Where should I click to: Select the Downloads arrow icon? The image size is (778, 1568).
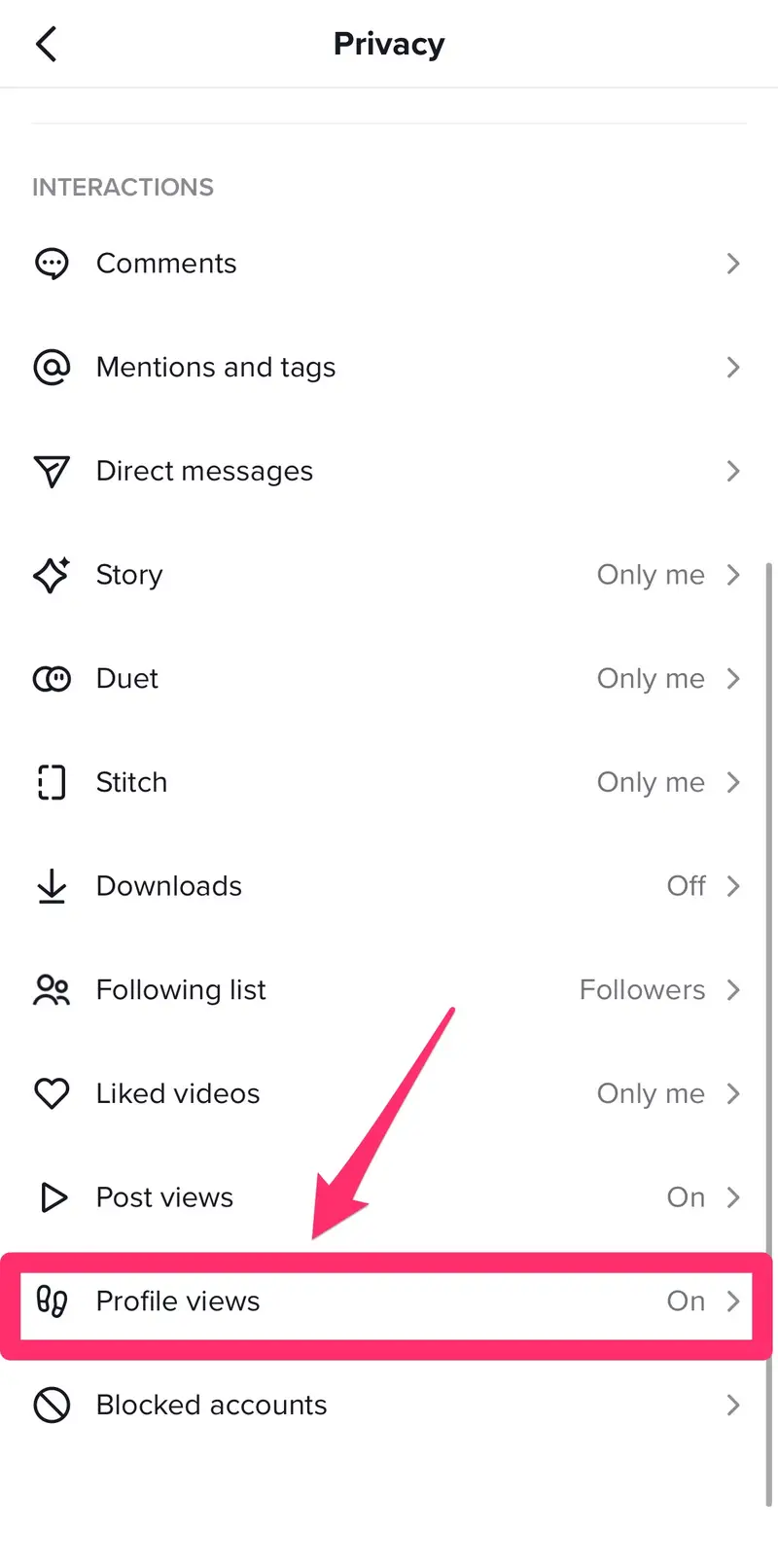52,886
